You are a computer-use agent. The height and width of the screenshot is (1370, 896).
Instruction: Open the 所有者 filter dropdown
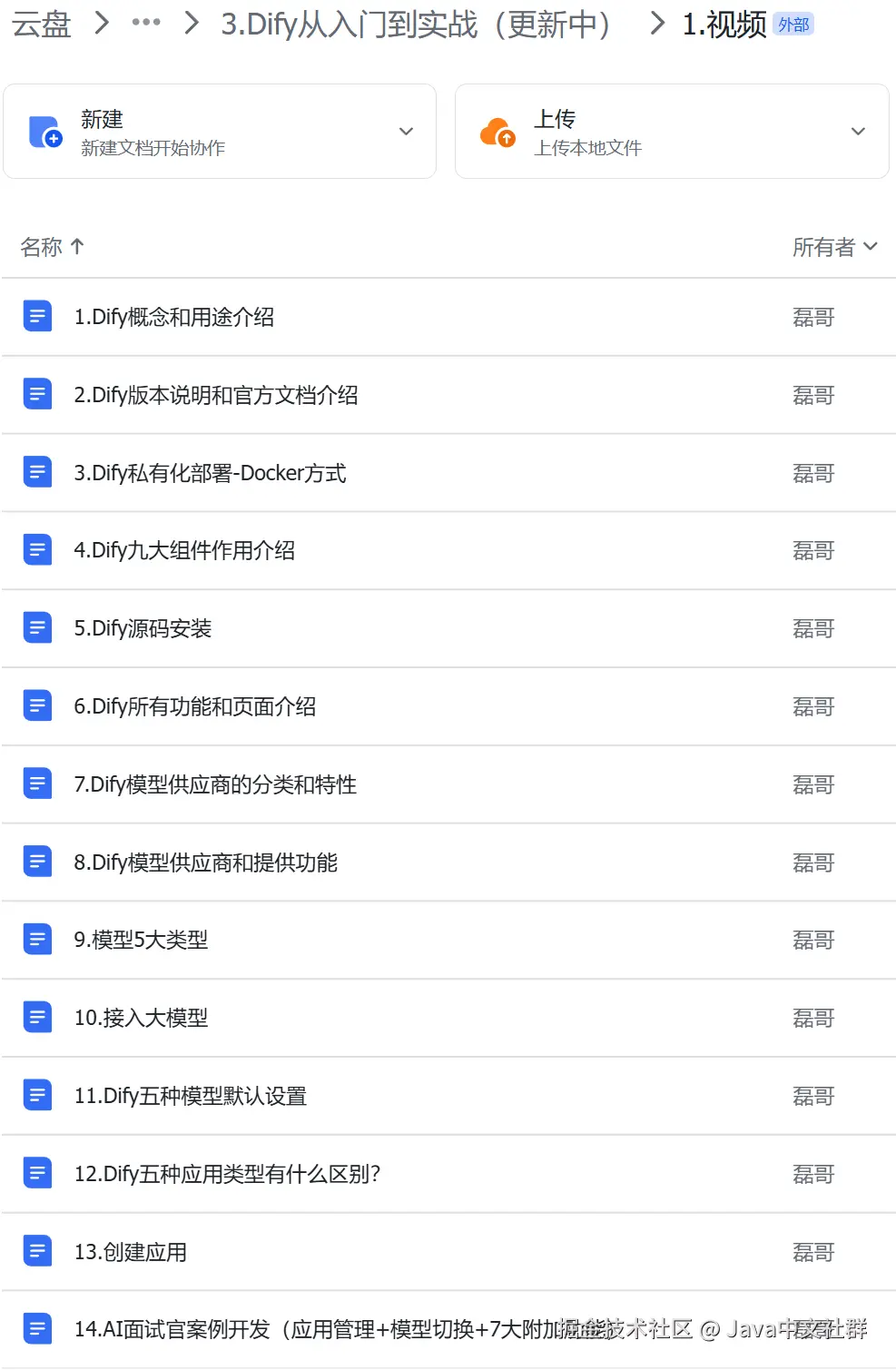834,247
